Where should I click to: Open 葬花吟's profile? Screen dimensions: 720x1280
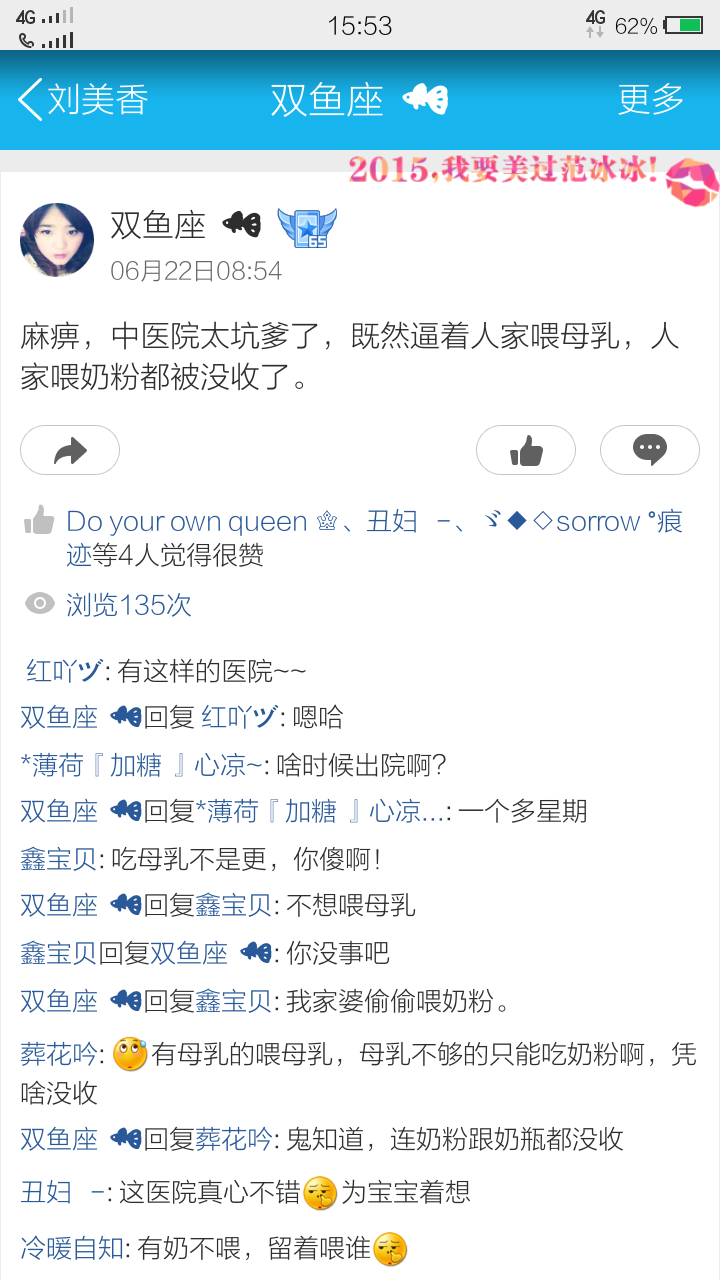59,1053
